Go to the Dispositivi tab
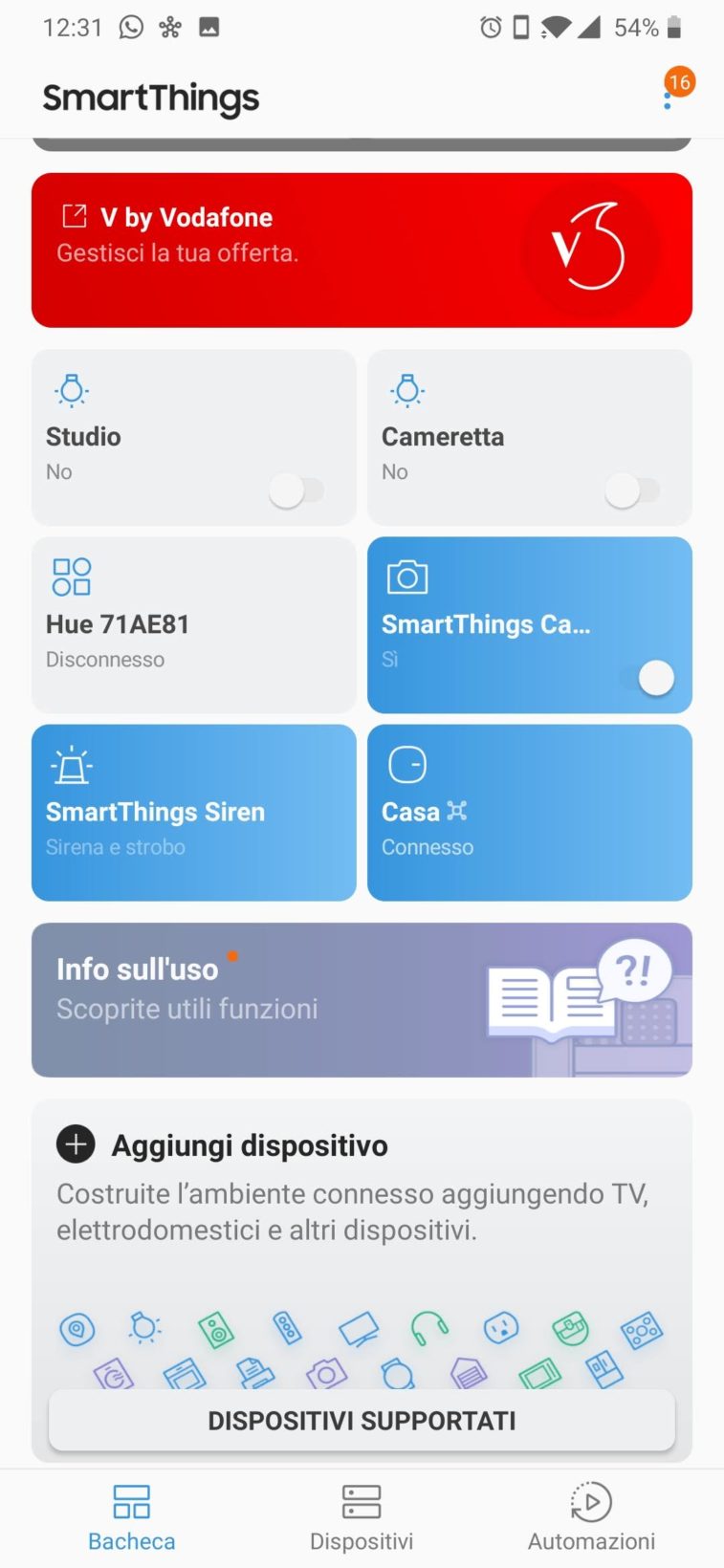The width and height of the screenshot is (724, 1568). pos(362,1517)
